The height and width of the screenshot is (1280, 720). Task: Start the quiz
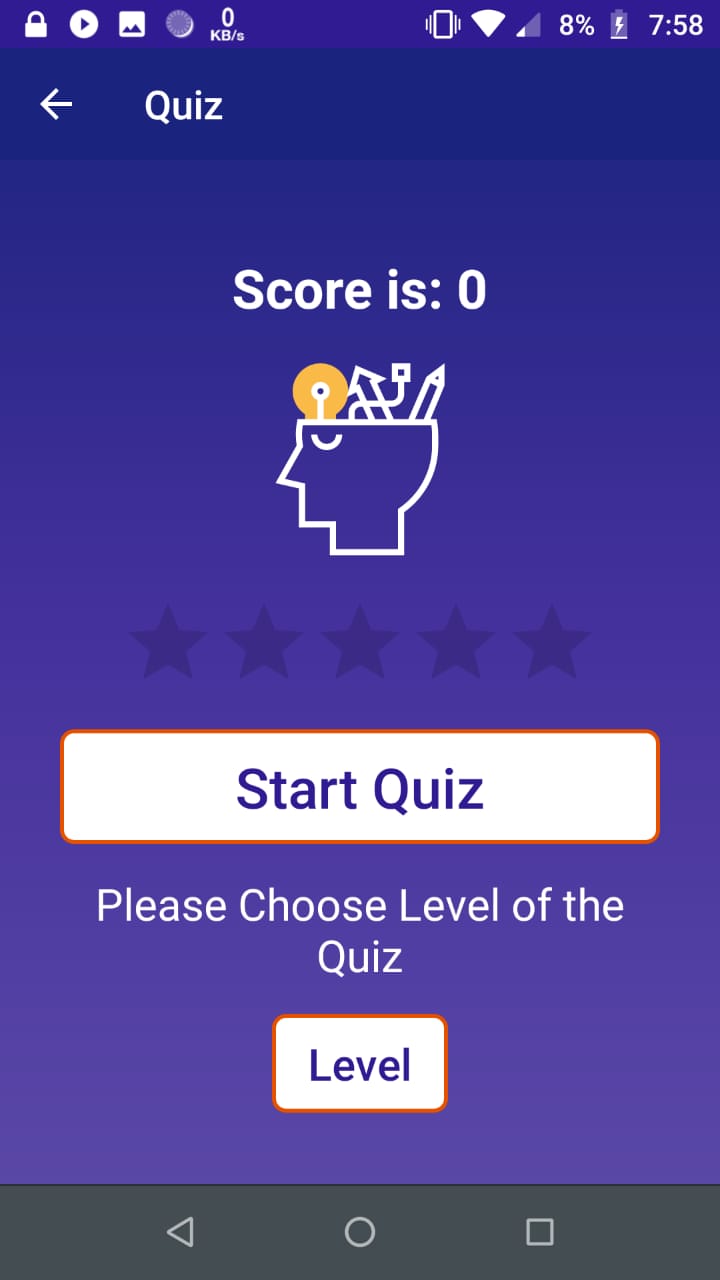[x=360, y=787]
